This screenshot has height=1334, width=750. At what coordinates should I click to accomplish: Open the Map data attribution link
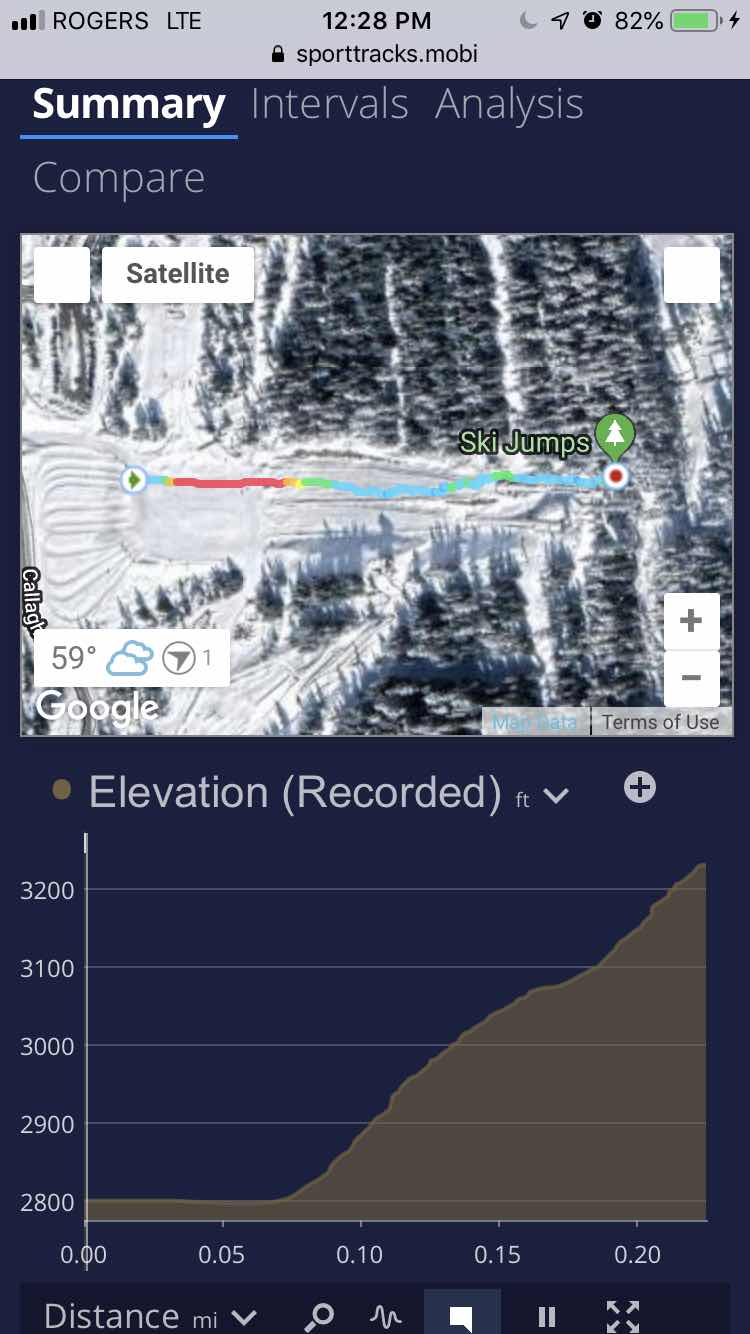(x=535, y=722)
